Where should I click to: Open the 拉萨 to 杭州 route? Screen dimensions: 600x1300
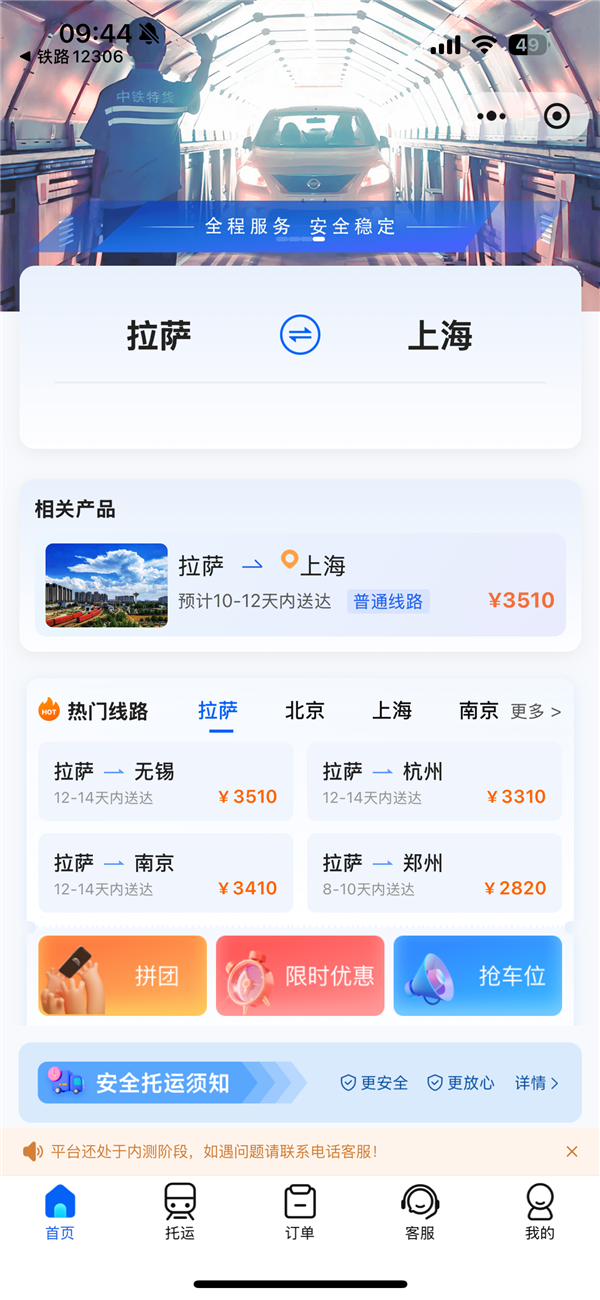click(434, 783)
